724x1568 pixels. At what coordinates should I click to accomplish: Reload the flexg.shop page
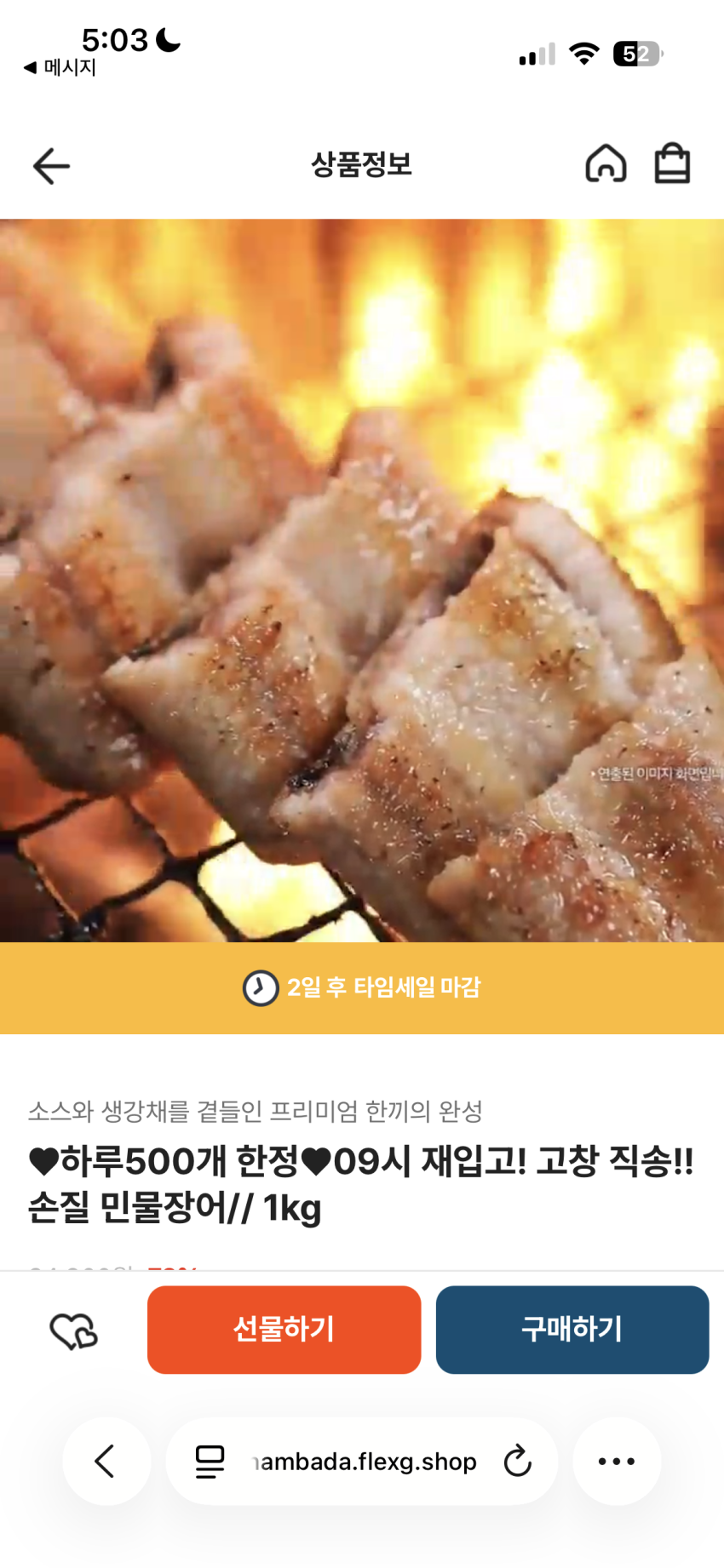coord(517,1461)
